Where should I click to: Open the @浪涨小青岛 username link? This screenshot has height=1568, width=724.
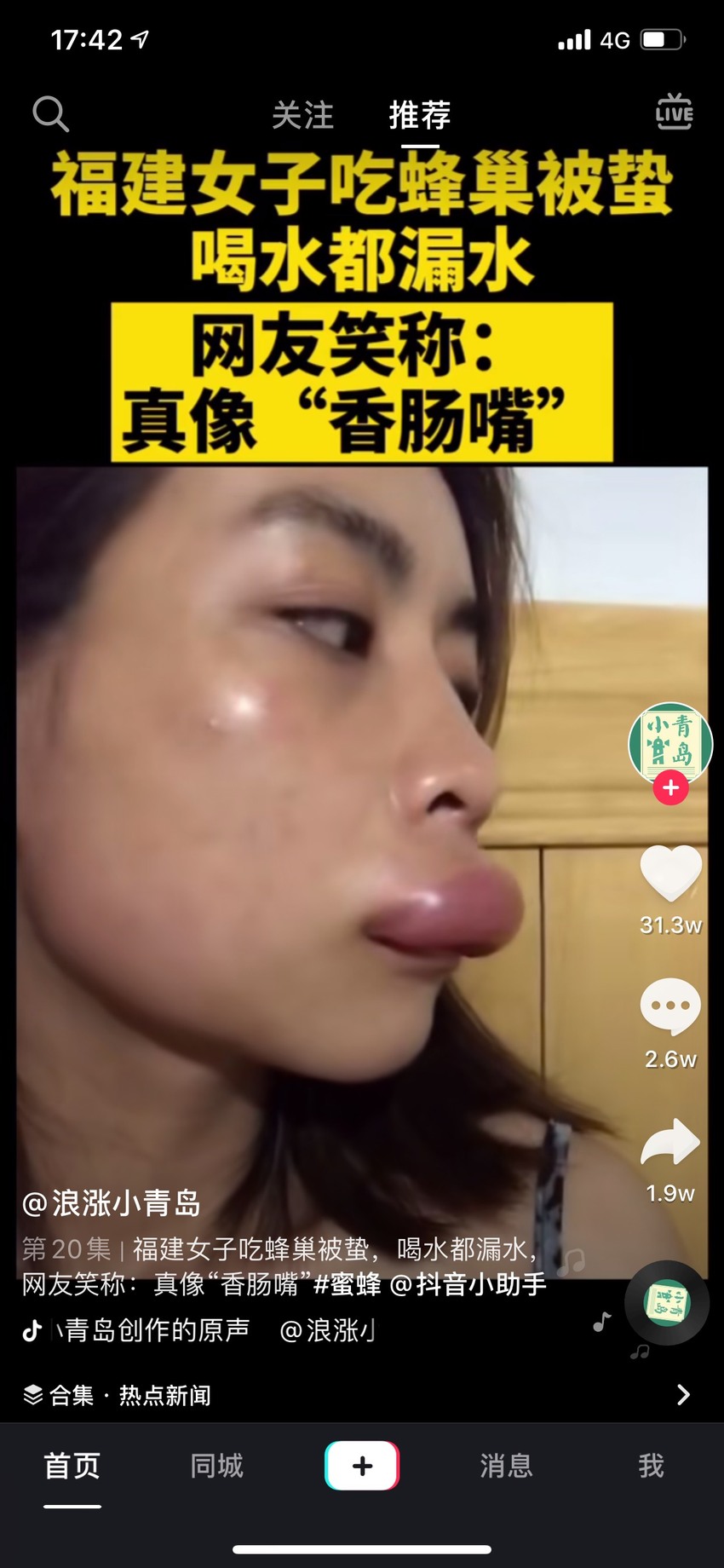click(x=112, y=1203)
